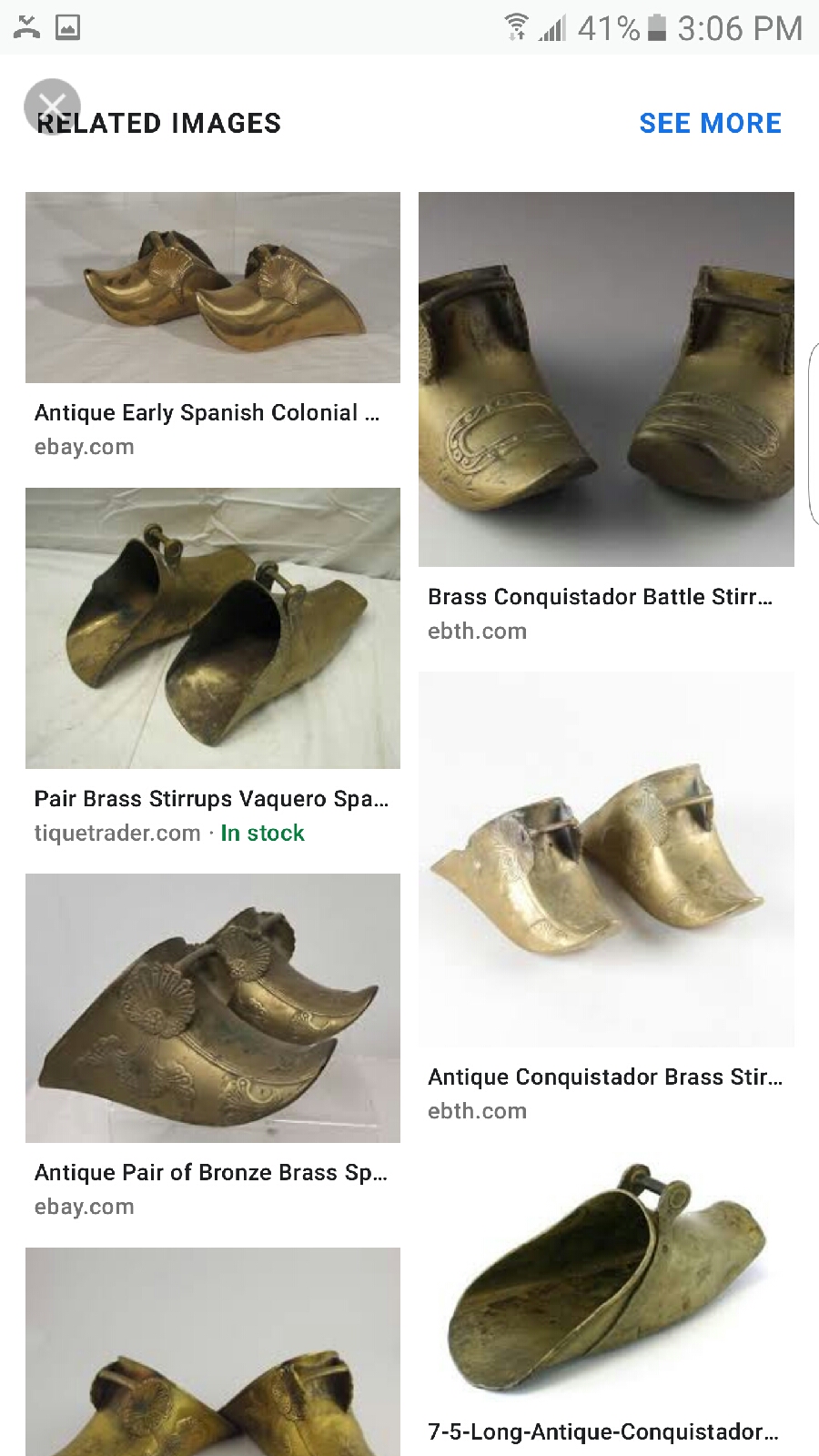
Task: Close the related images view
Action: pos(53,106)
